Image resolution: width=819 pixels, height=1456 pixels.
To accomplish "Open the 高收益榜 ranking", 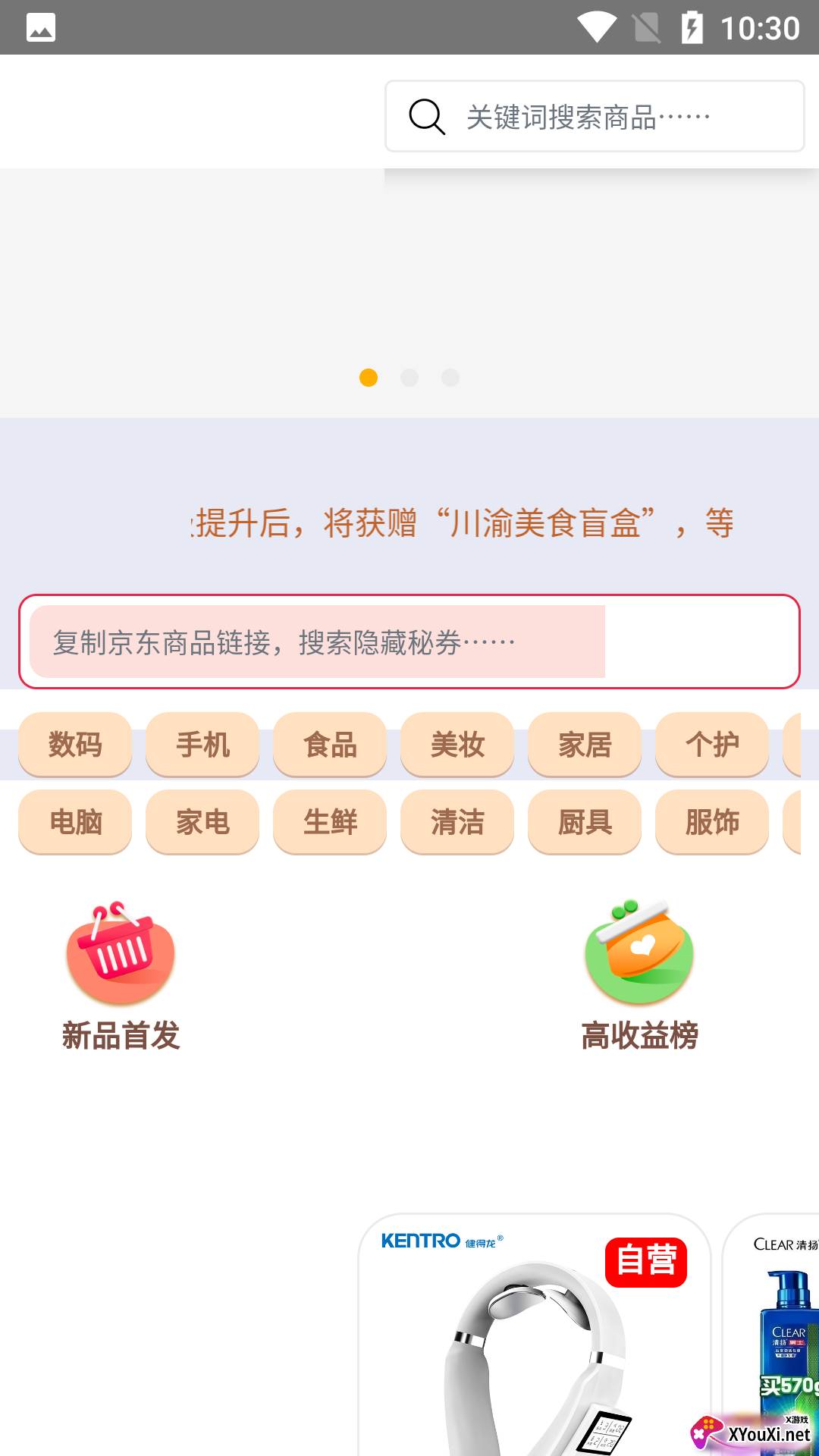I will (x=639, y=975).
